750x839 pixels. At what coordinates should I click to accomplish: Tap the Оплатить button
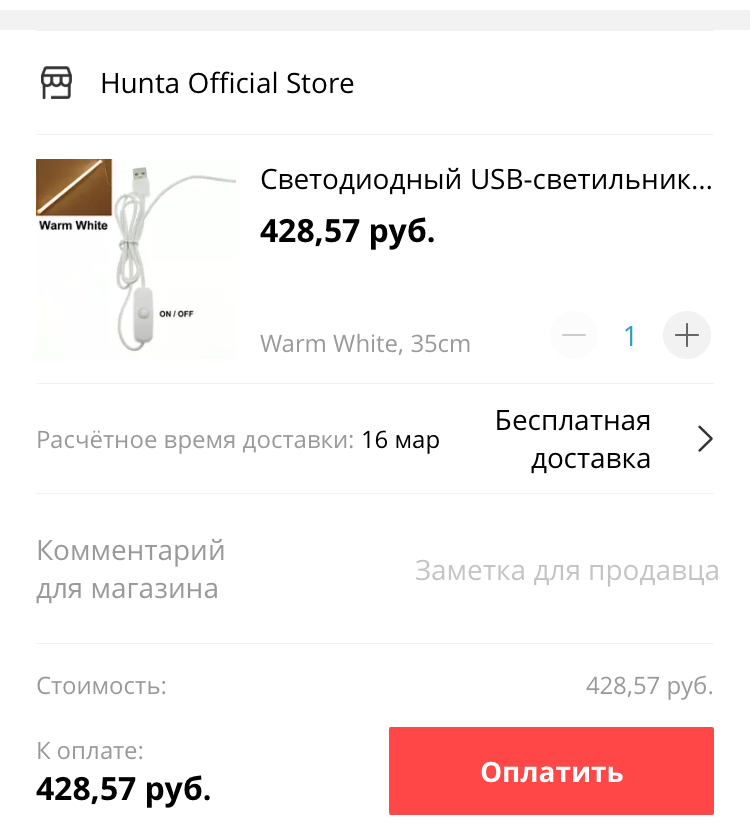(551, 772)
